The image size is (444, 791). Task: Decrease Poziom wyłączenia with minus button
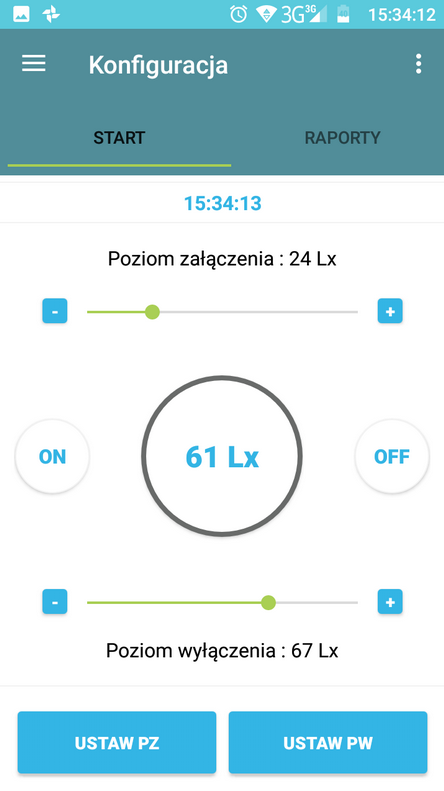coord(54,601)
